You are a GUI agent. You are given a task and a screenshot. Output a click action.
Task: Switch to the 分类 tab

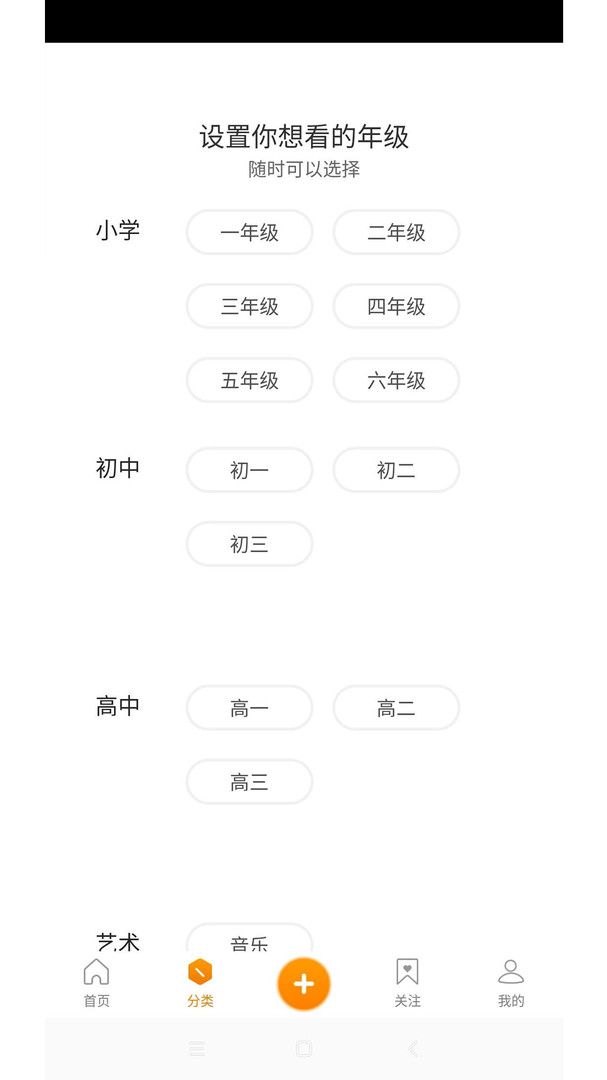[200, 983]
